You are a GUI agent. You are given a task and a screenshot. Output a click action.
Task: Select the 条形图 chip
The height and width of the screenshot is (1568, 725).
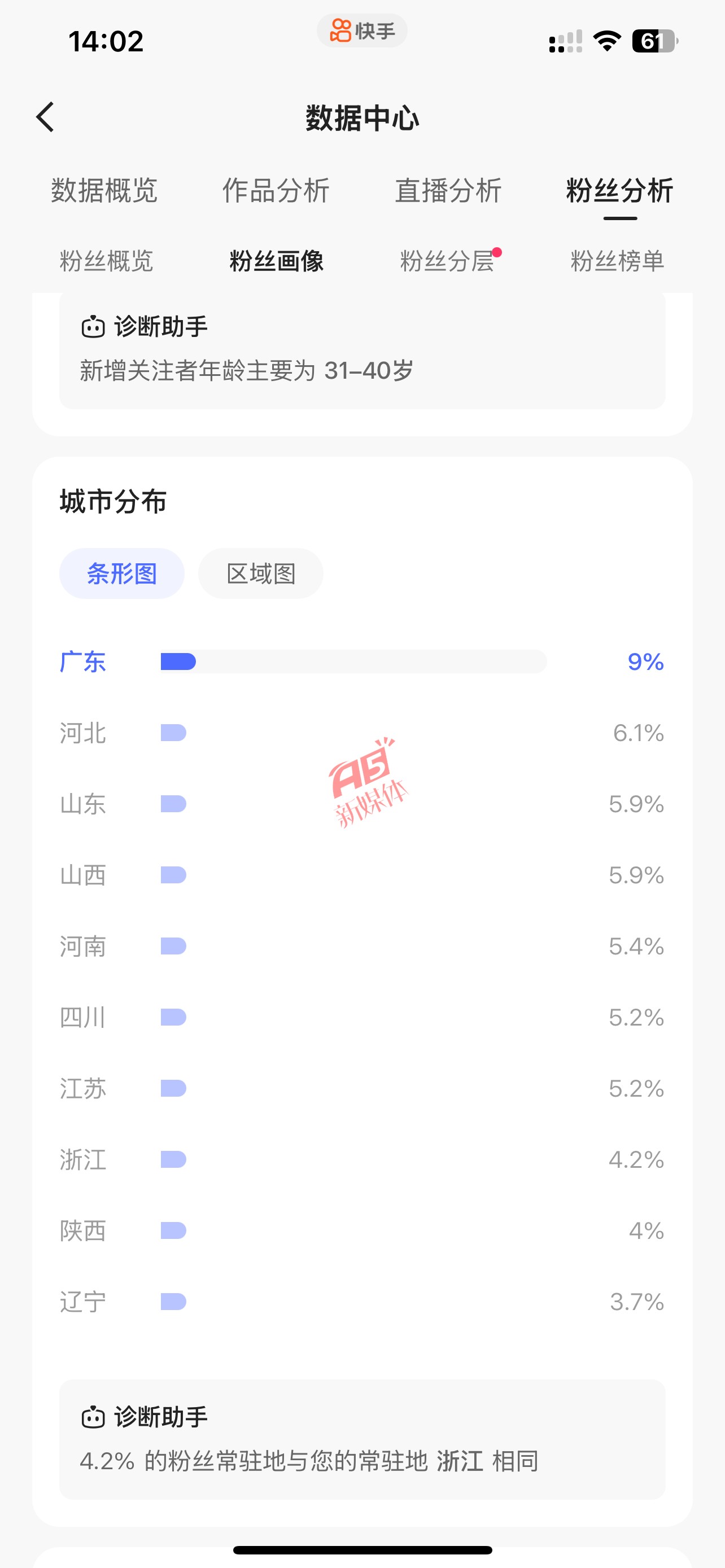pyautogui.click(x=122, y=573)
